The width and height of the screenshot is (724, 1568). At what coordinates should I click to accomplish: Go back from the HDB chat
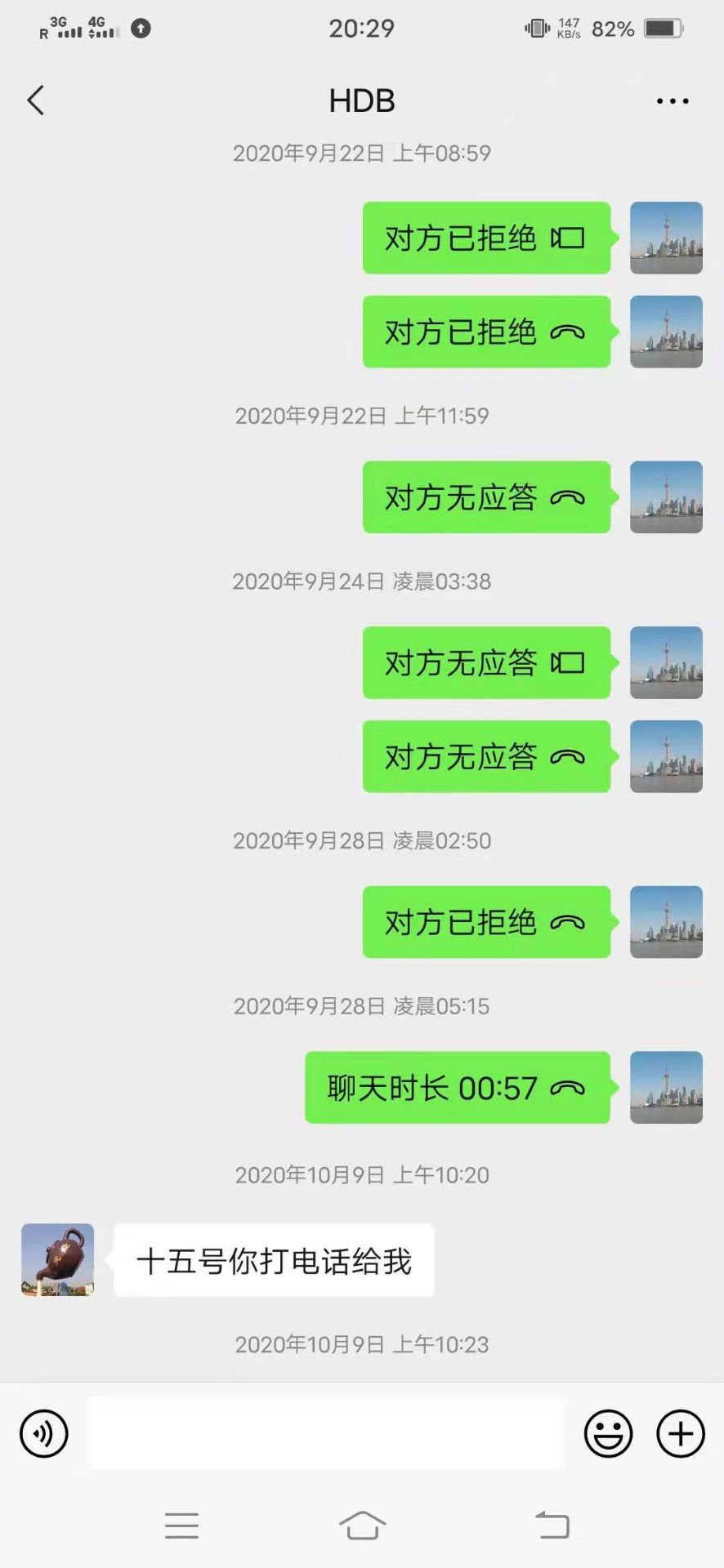point(35,100)
